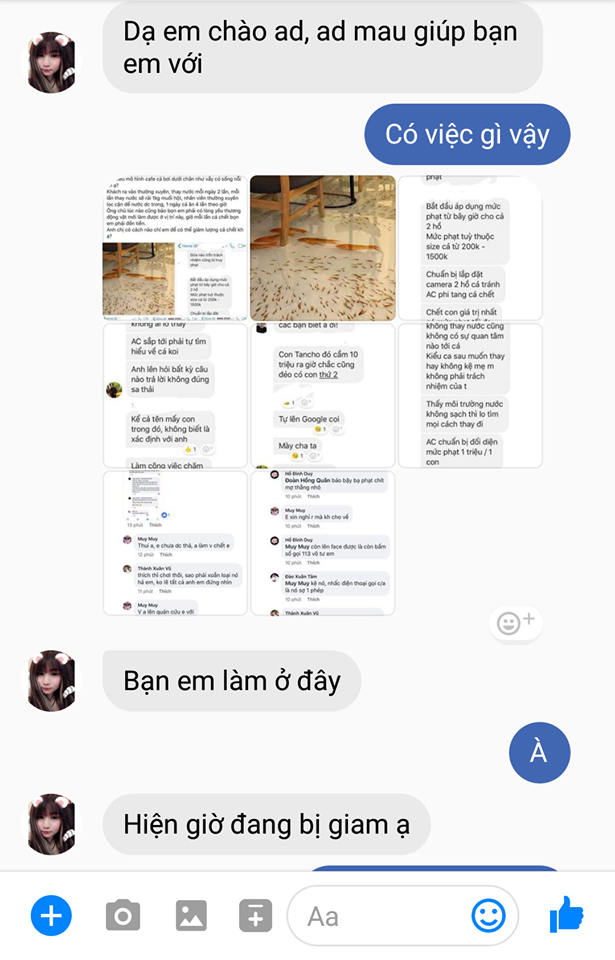The image size is (615, 960).
Task: Open the sender's avatar next to 'Bạn em làm ở đây'
Action: pyautogui.click(x=51, y=681)
